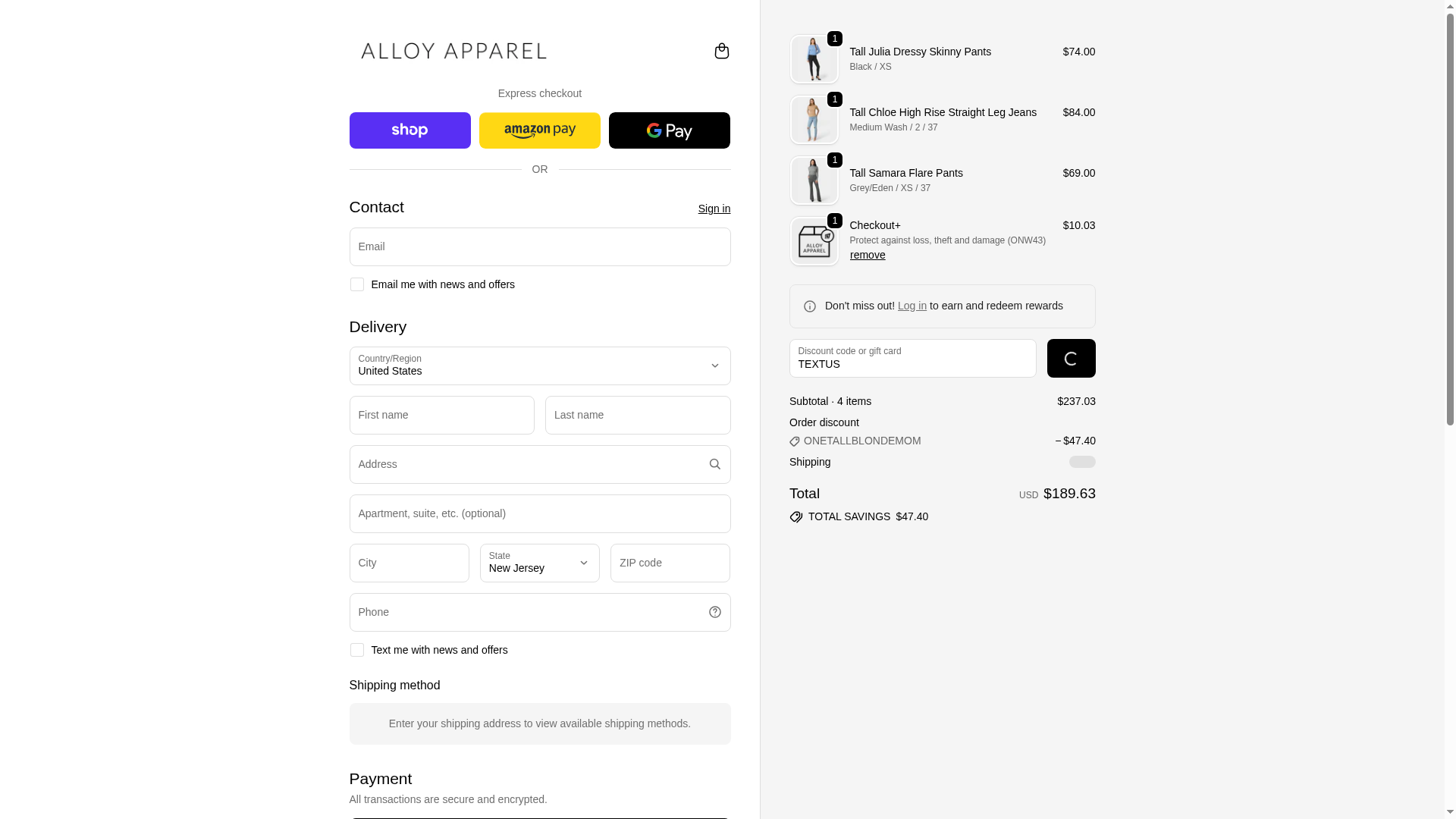The image size is (1456, 819).
Task: Enable Text me with news and offers
Action: point(357,650)
